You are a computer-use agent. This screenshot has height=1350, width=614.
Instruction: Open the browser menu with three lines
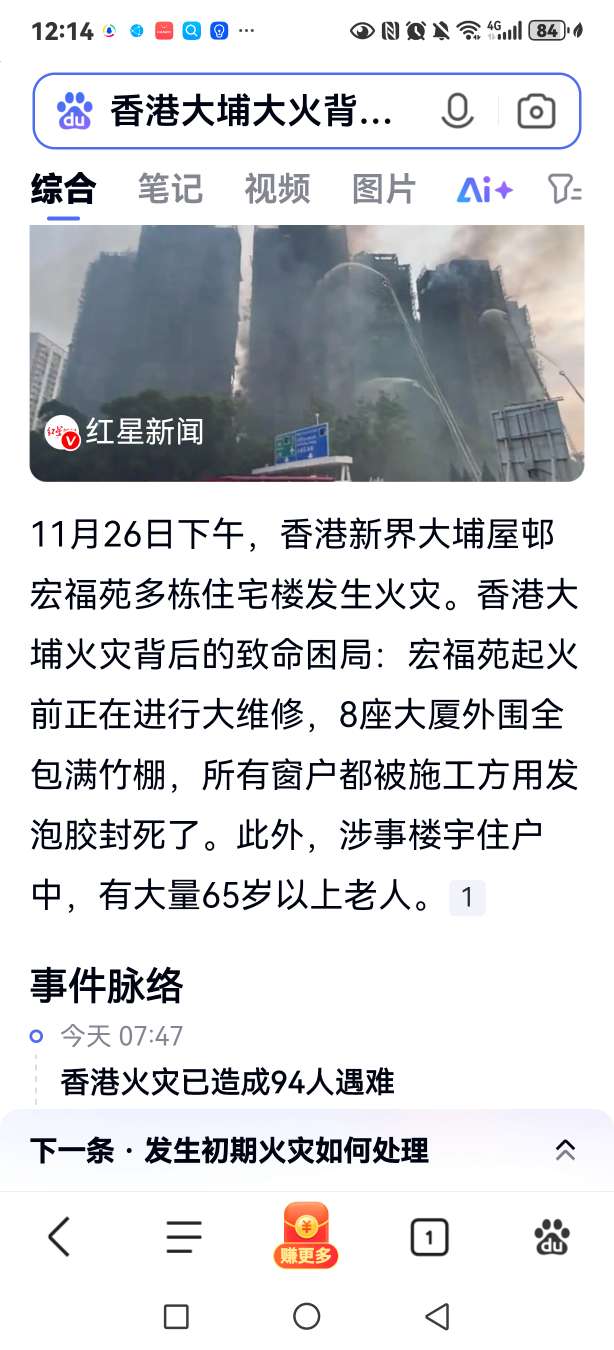click(x=184, y=1237)
